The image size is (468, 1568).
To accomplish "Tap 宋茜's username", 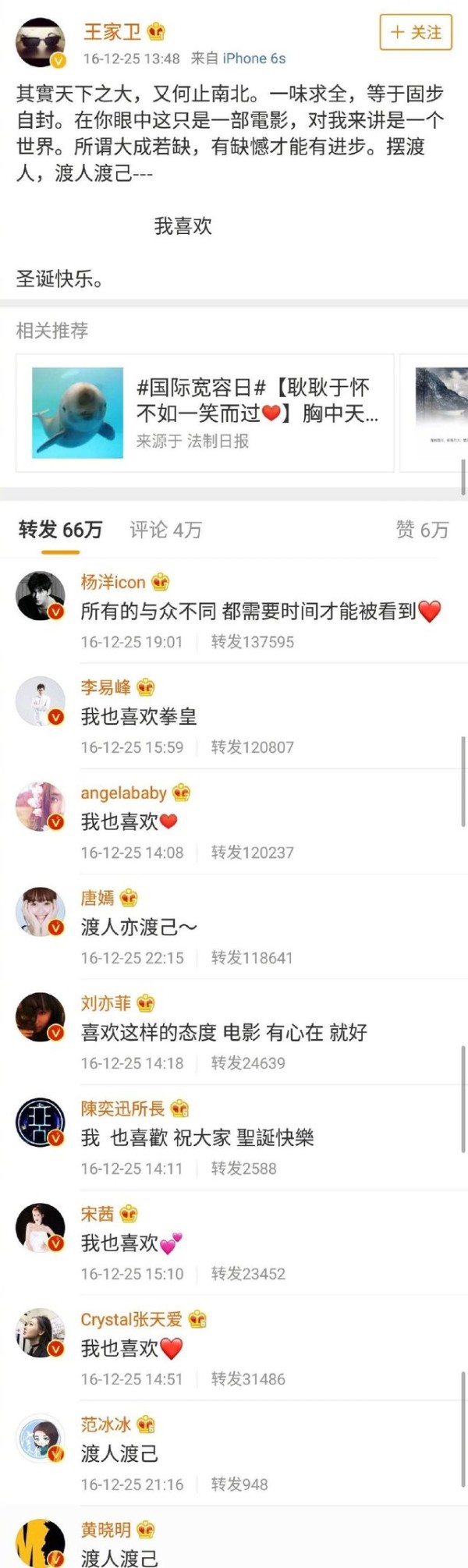I will tap(97, 1214).
